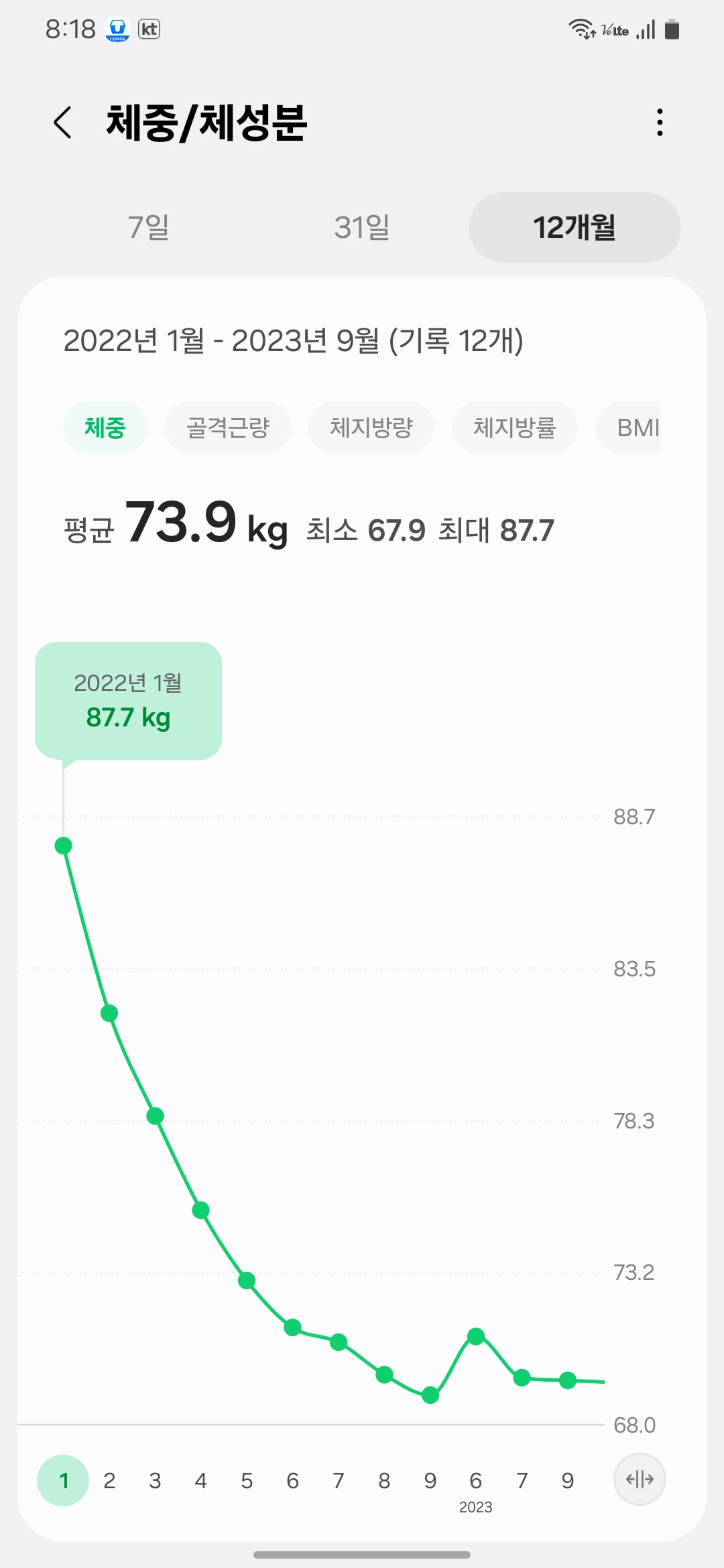Tap the kt notification icon
The height and width of the screenshot is (1568, 724).
pyautogui.click(x=149, y=30)
